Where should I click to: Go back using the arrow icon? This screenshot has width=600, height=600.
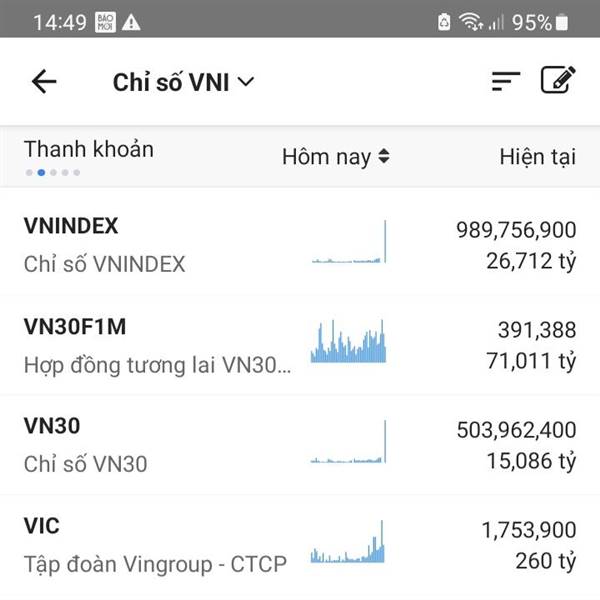[44, 82]
